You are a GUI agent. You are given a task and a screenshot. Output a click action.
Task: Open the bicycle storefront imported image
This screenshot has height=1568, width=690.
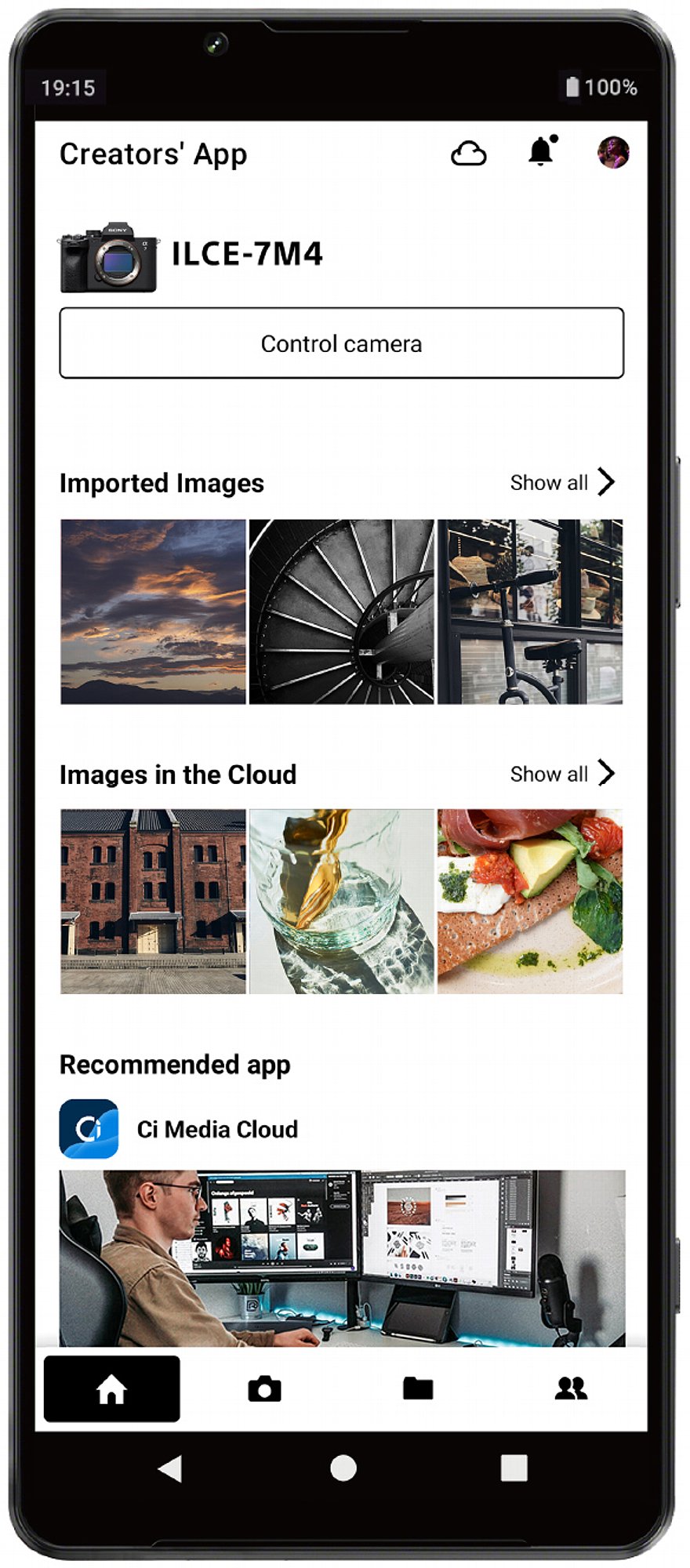coord(530,612)
